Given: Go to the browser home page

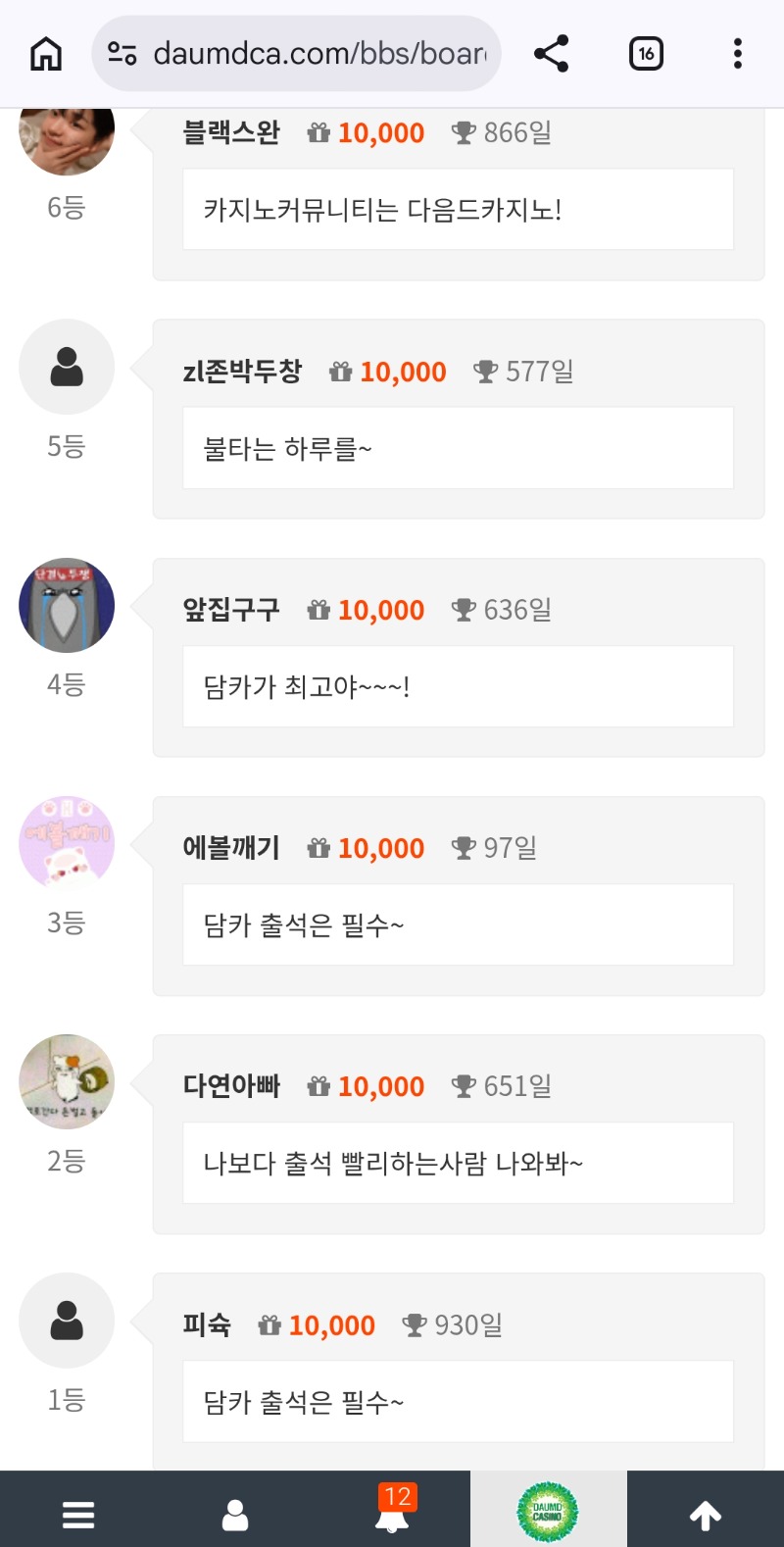Looking at the screenshot, I should [x=46, y=54].
